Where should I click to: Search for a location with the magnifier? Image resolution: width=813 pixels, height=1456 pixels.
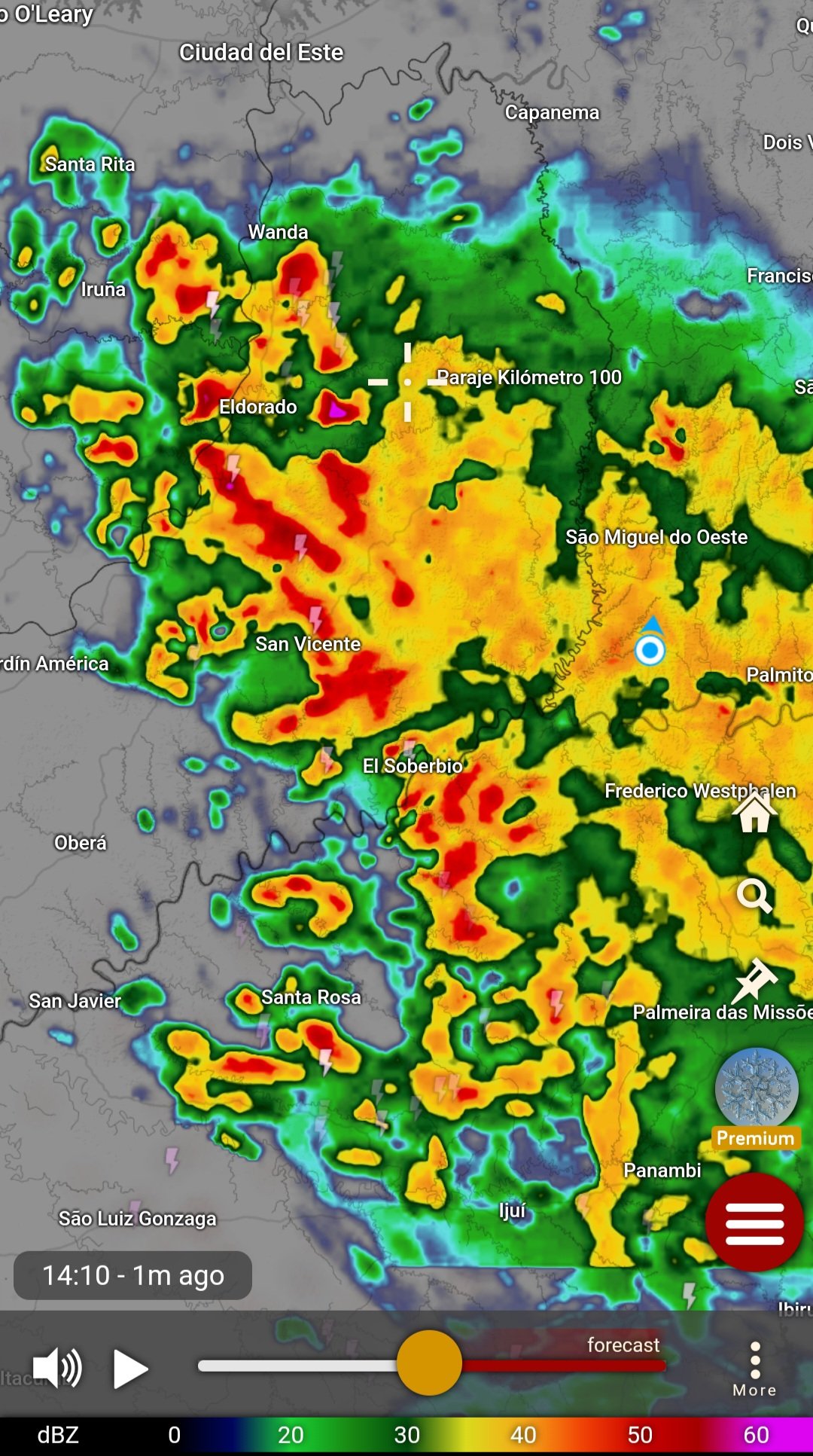pos(754,896)
